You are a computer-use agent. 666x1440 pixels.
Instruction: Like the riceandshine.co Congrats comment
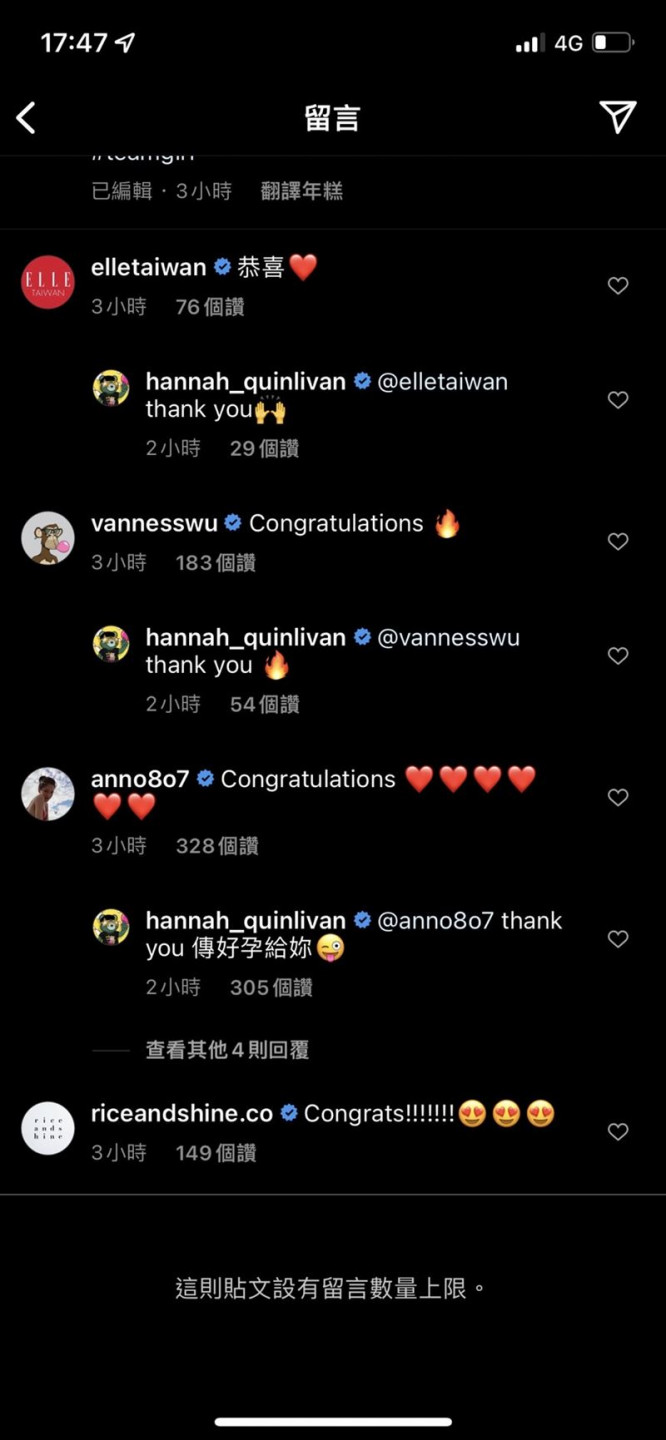coord(618,1132)
